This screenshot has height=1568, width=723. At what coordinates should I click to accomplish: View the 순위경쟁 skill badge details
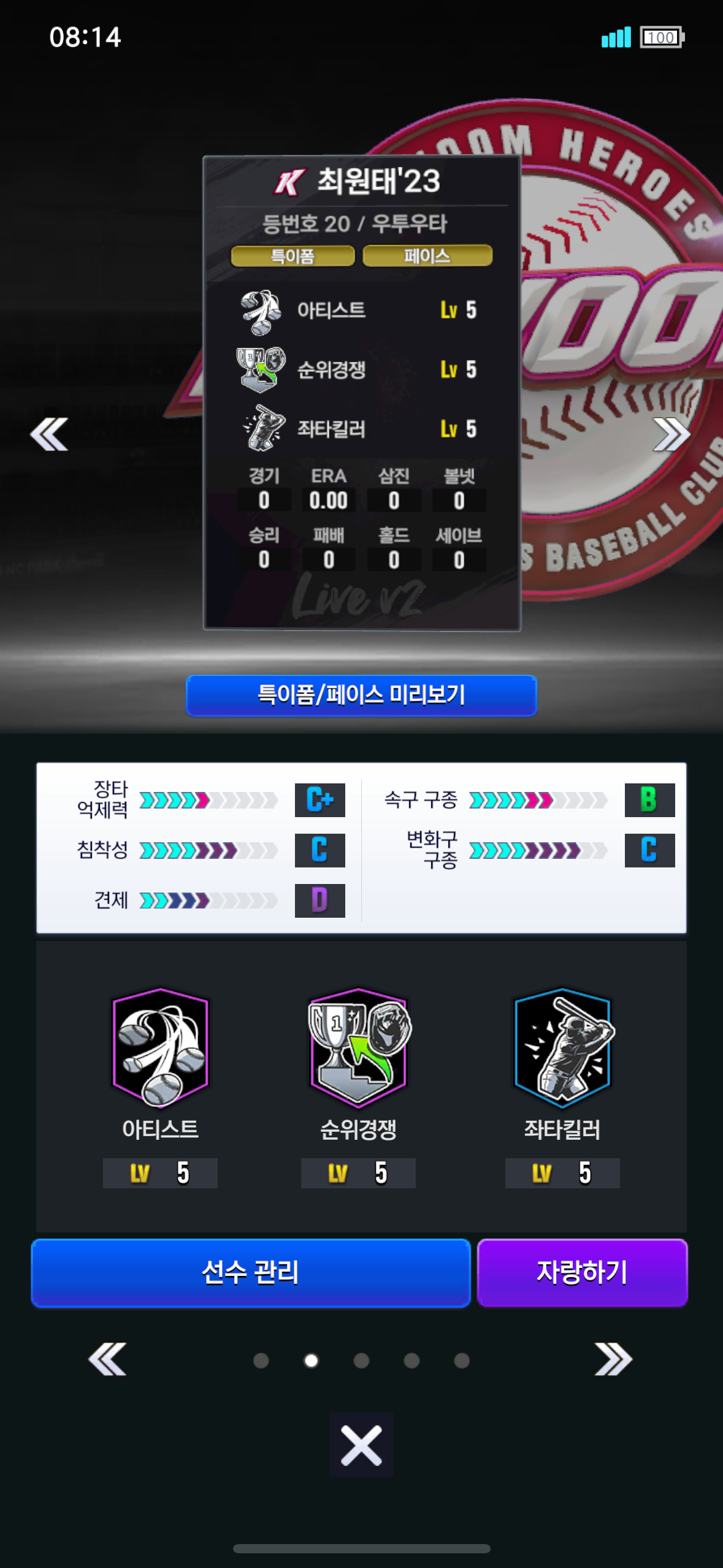359,1047
